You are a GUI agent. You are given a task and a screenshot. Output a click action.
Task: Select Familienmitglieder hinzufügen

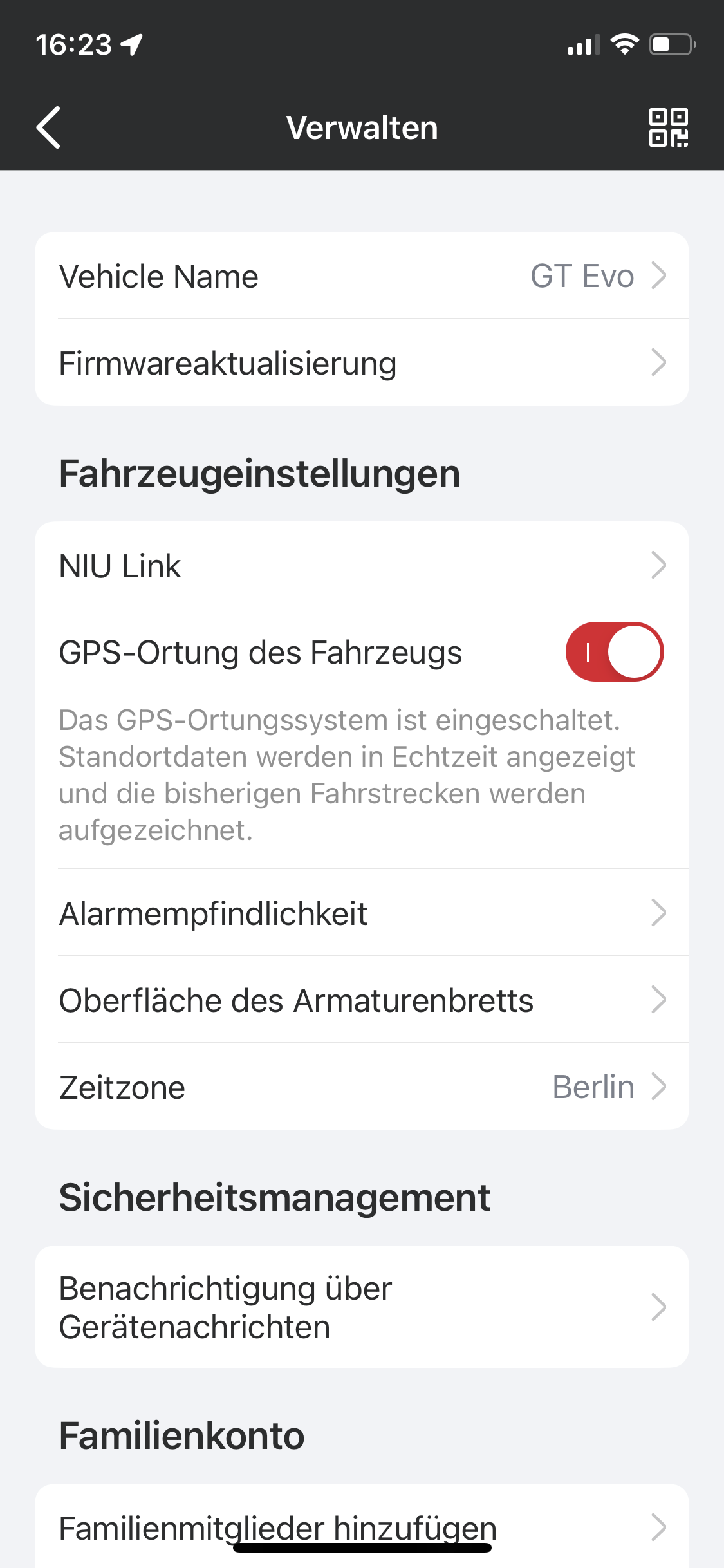(x=362, y=1527)
